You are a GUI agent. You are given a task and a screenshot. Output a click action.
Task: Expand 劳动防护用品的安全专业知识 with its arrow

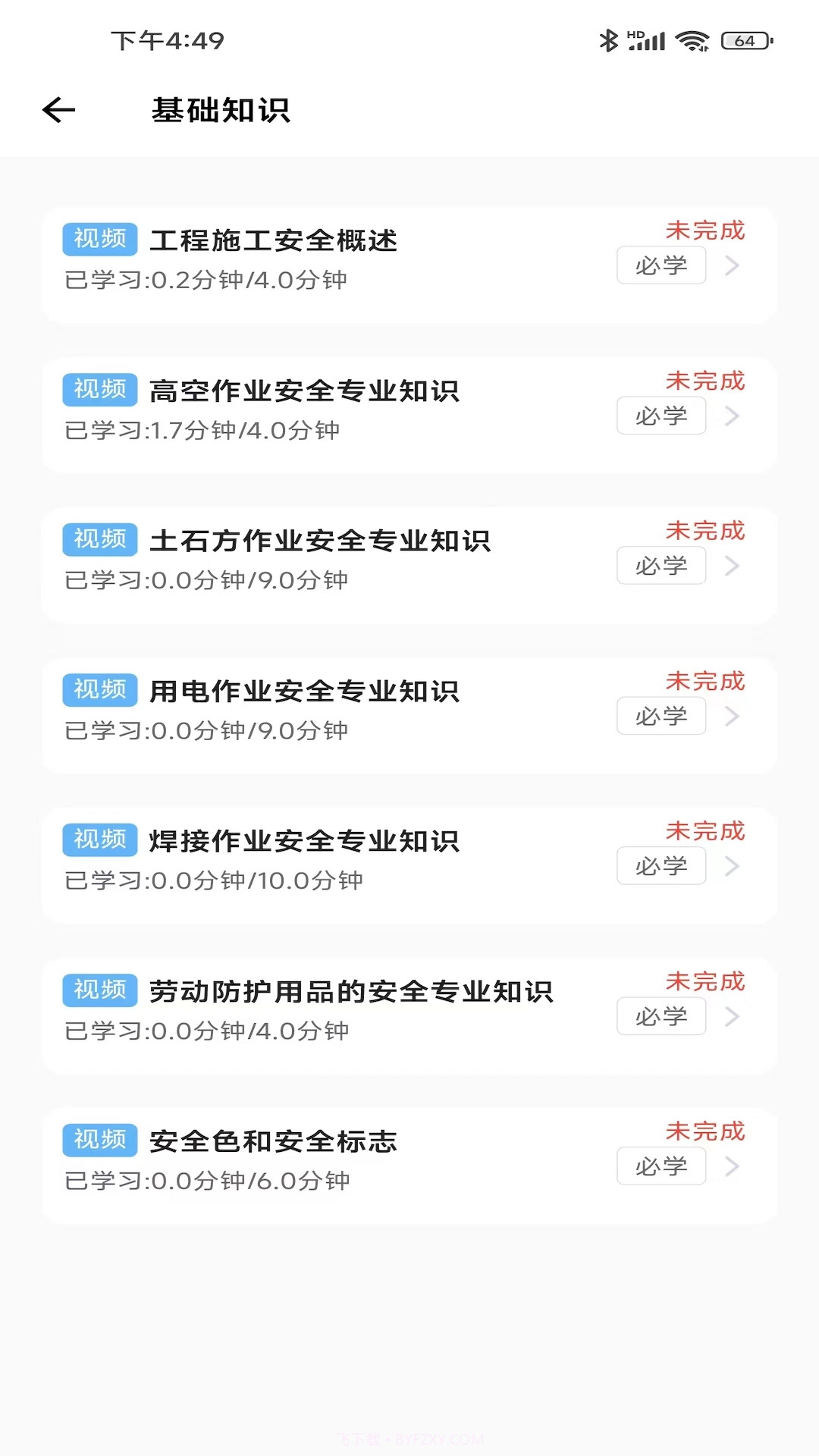pos(730,1016)
